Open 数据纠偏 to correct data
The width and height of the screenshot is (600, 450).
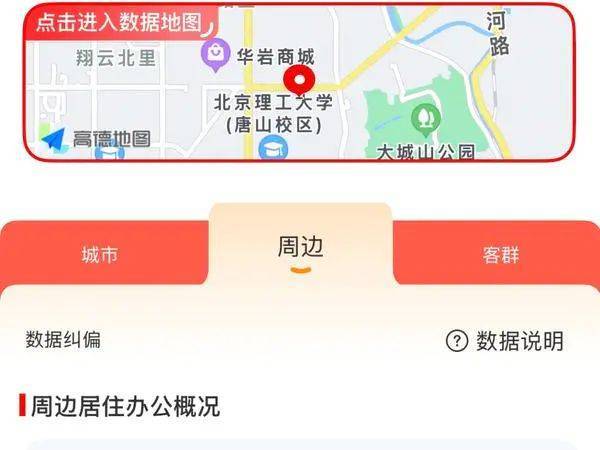pos(63,340)
